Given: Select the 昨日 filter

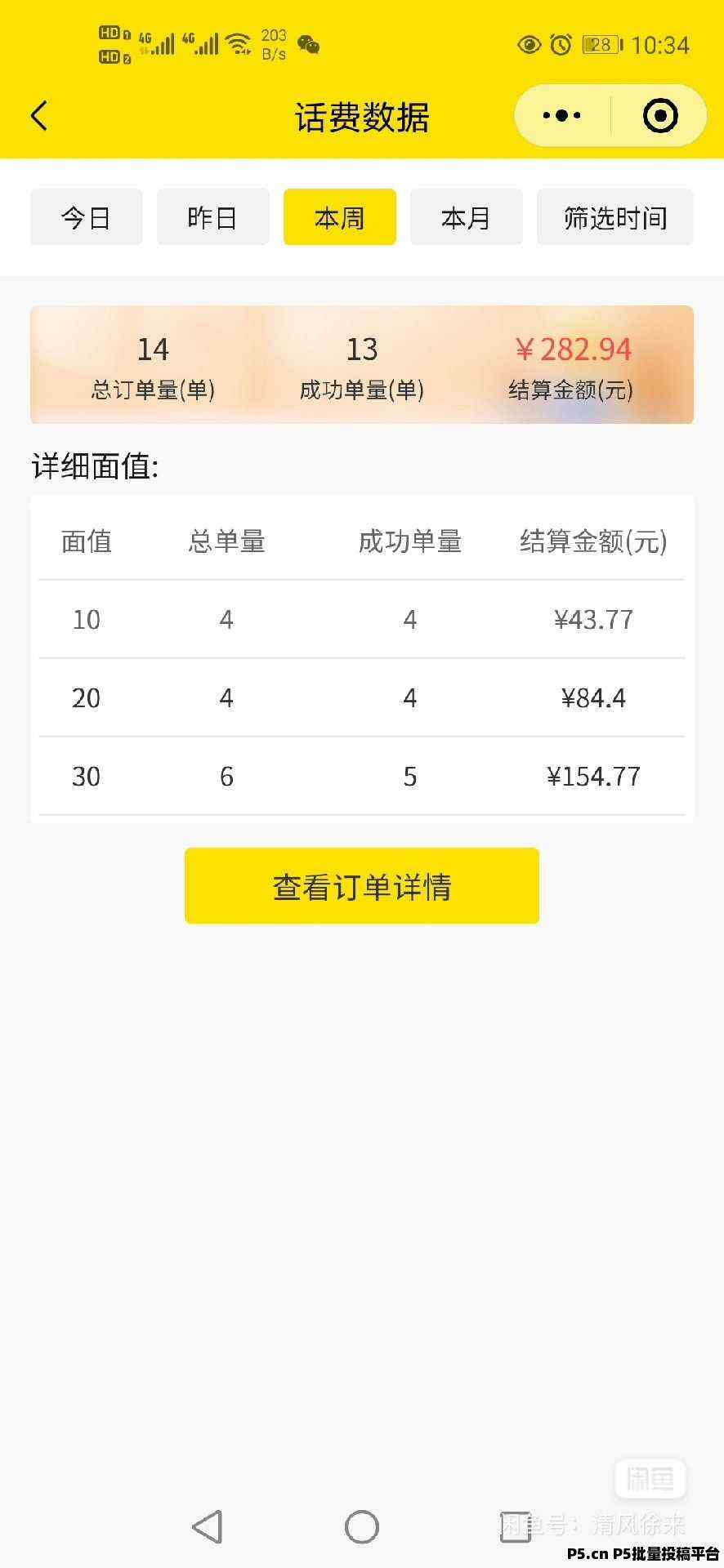Looking at the screenshot, I should (213, 217).
